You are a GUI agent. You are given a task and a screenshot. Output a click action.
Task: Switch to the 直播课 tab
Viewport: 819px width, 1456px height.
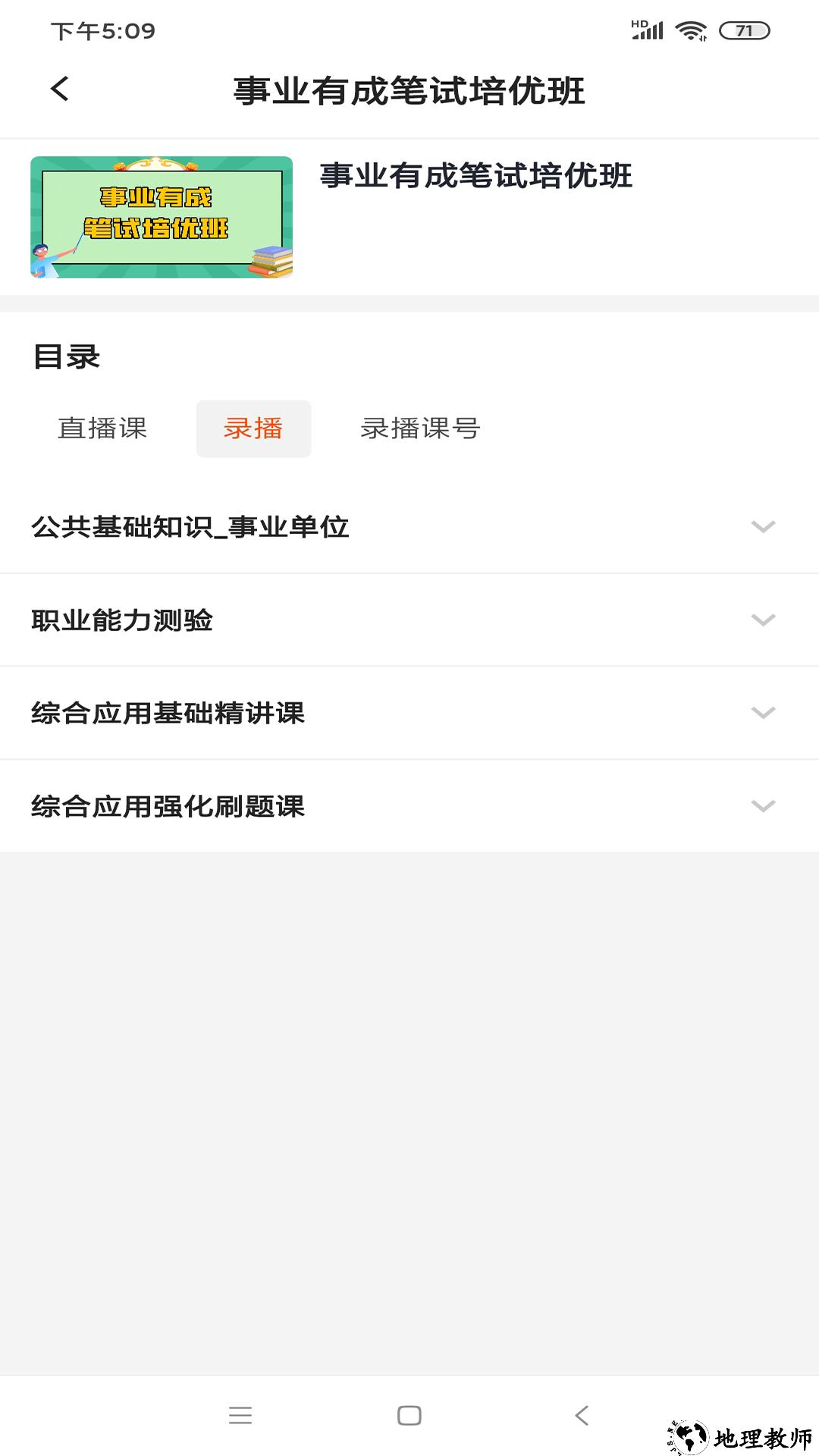click(104, 428)
